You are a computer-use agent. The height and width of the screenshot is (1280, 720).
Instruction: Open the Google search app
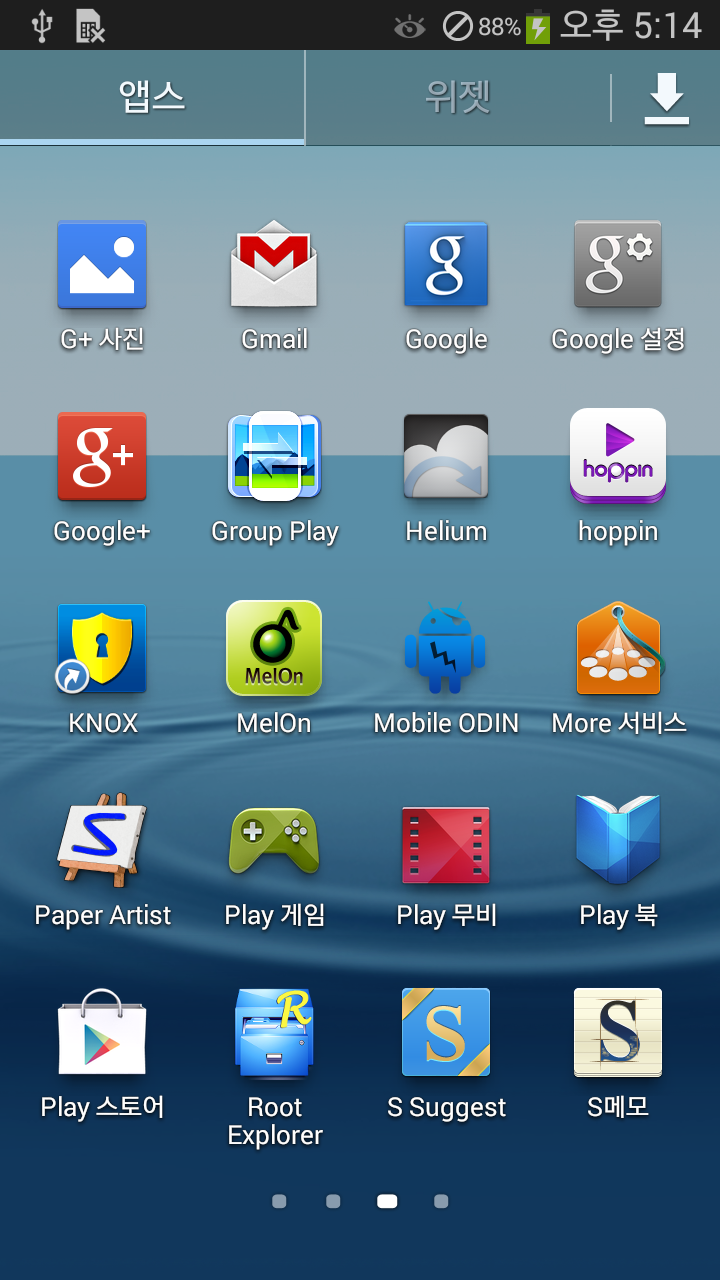click(x=446, y=266)
